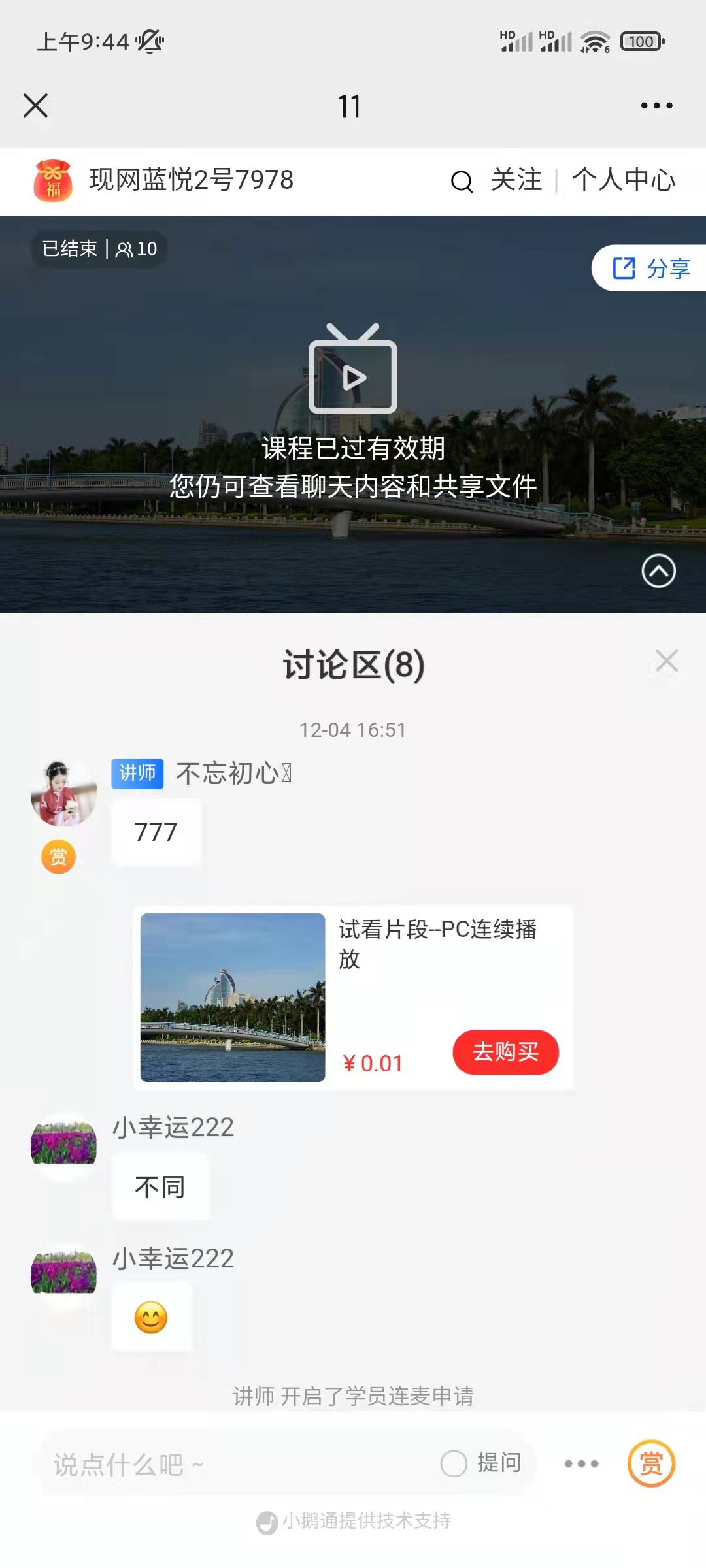This screenshot has width=706, height=1568.
Task: Tap 去购买 to buy the trial clip
Action: coord(505,1053)
